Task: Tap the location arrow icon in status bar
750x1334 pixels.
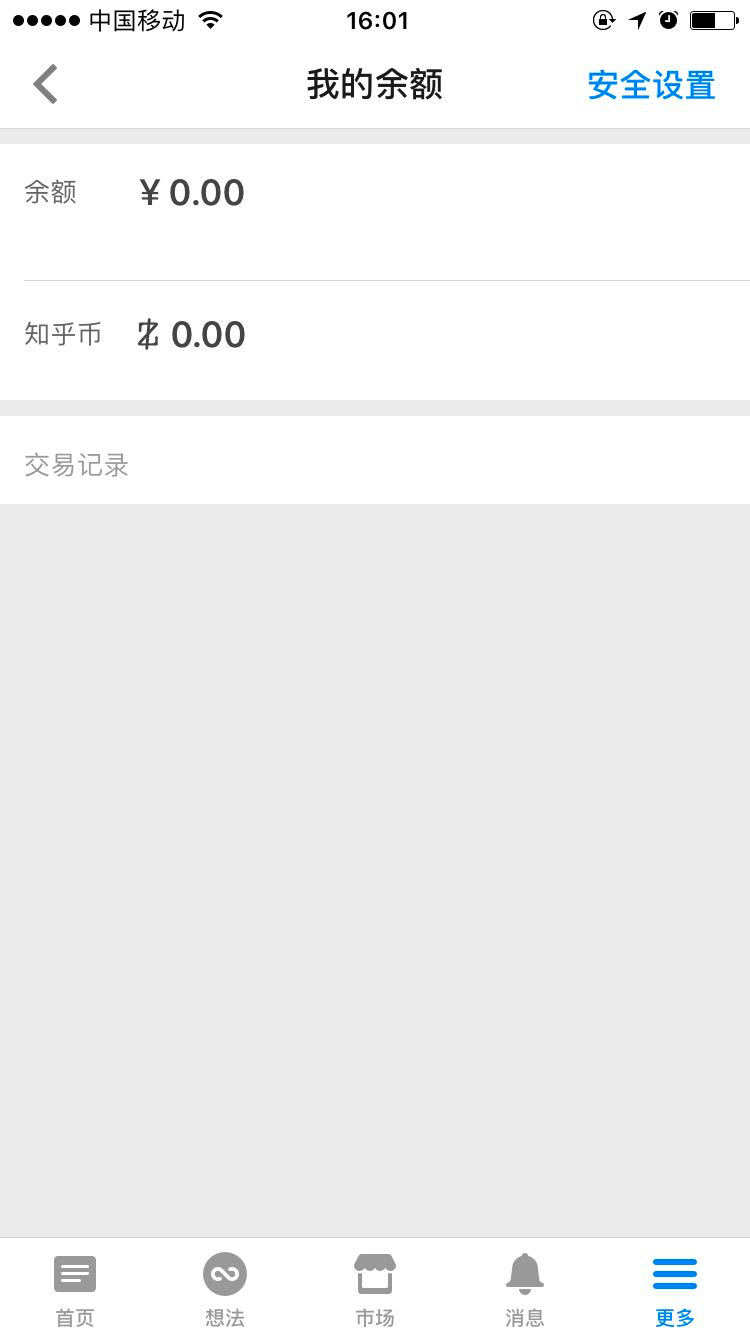Action: pyautogui.click(x=638, y=18)
